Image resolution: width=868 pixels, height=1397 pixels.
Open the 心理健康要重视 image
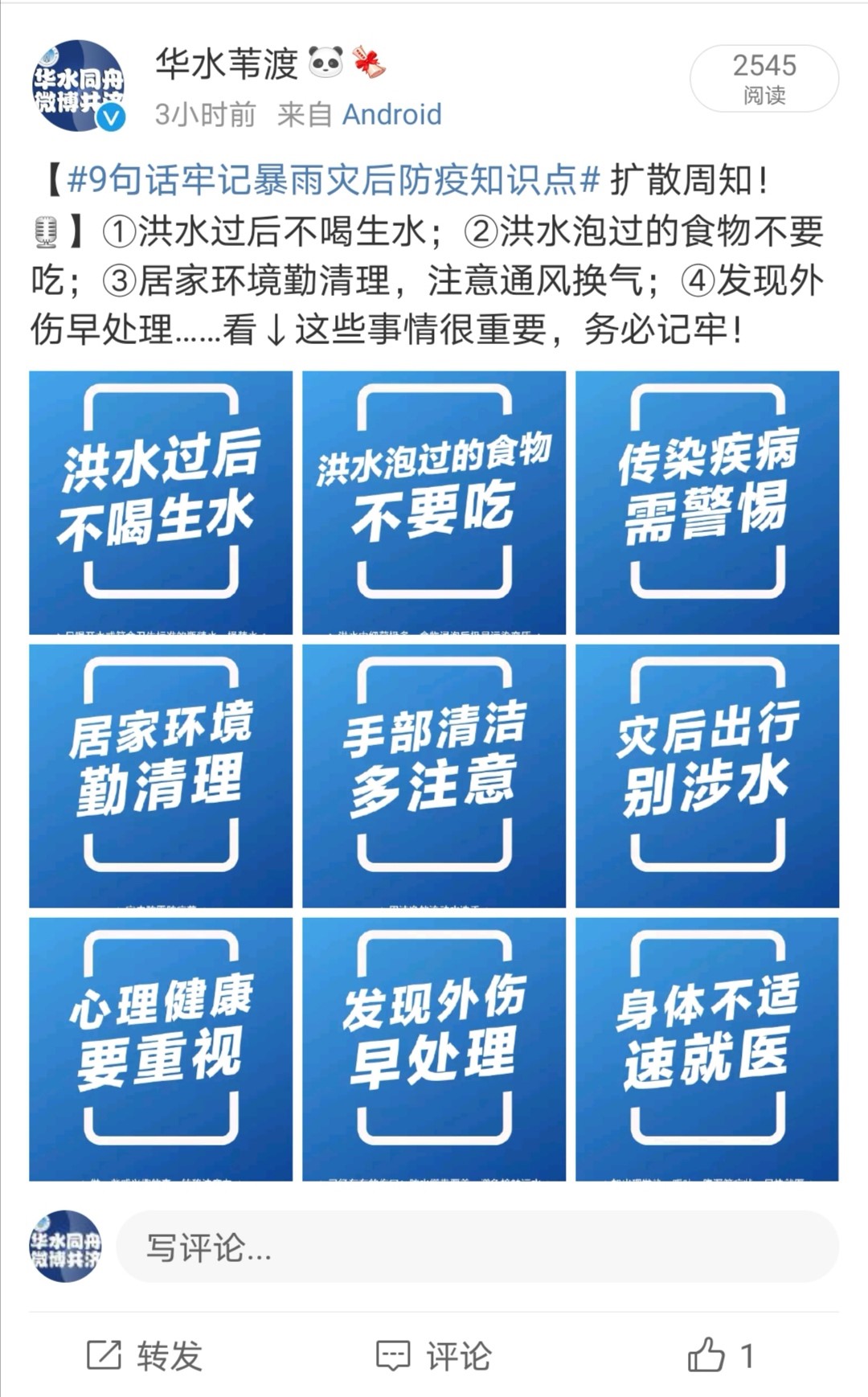pos(161,1049)
